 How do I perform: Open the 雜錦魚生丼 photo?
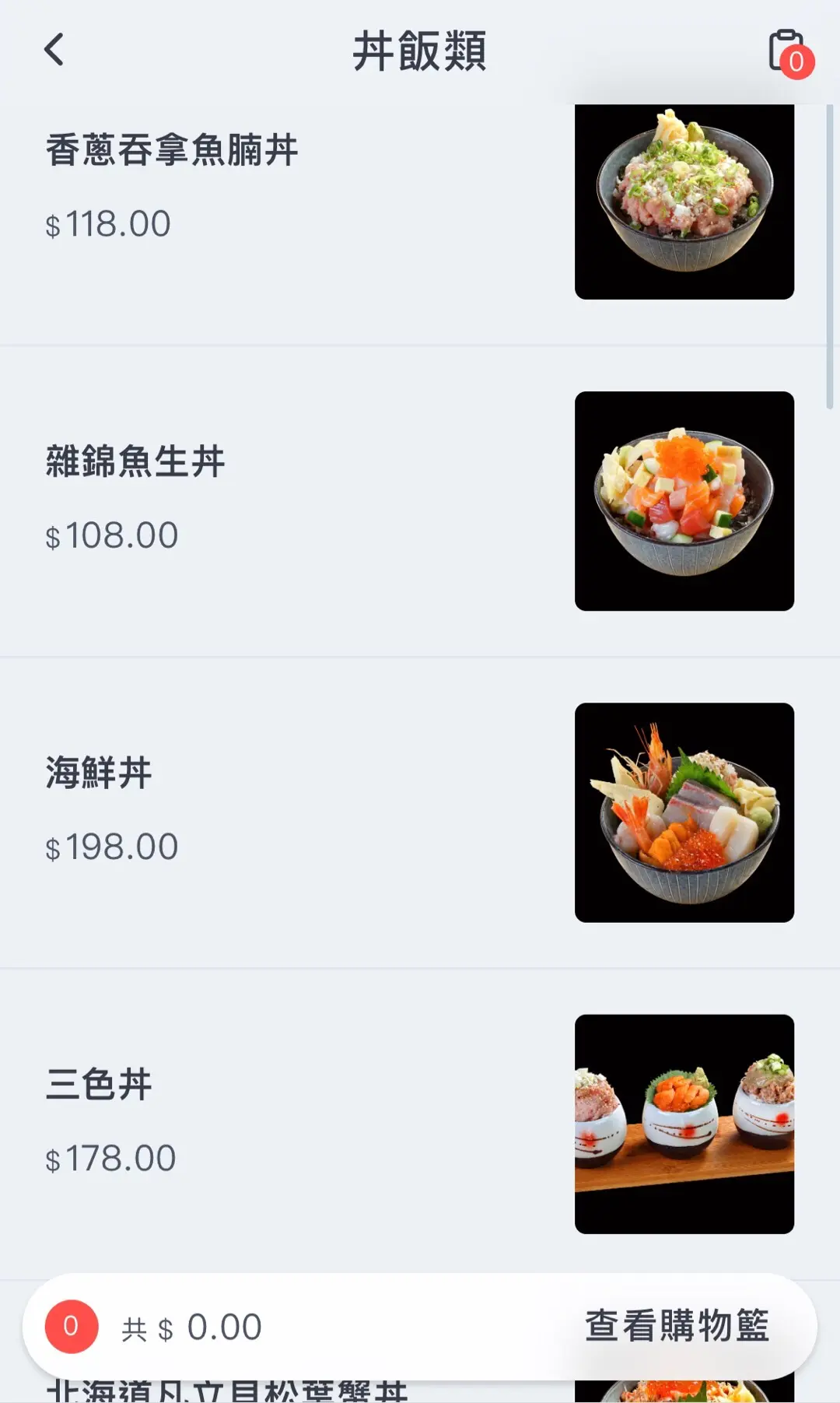[x=684, y=501]
